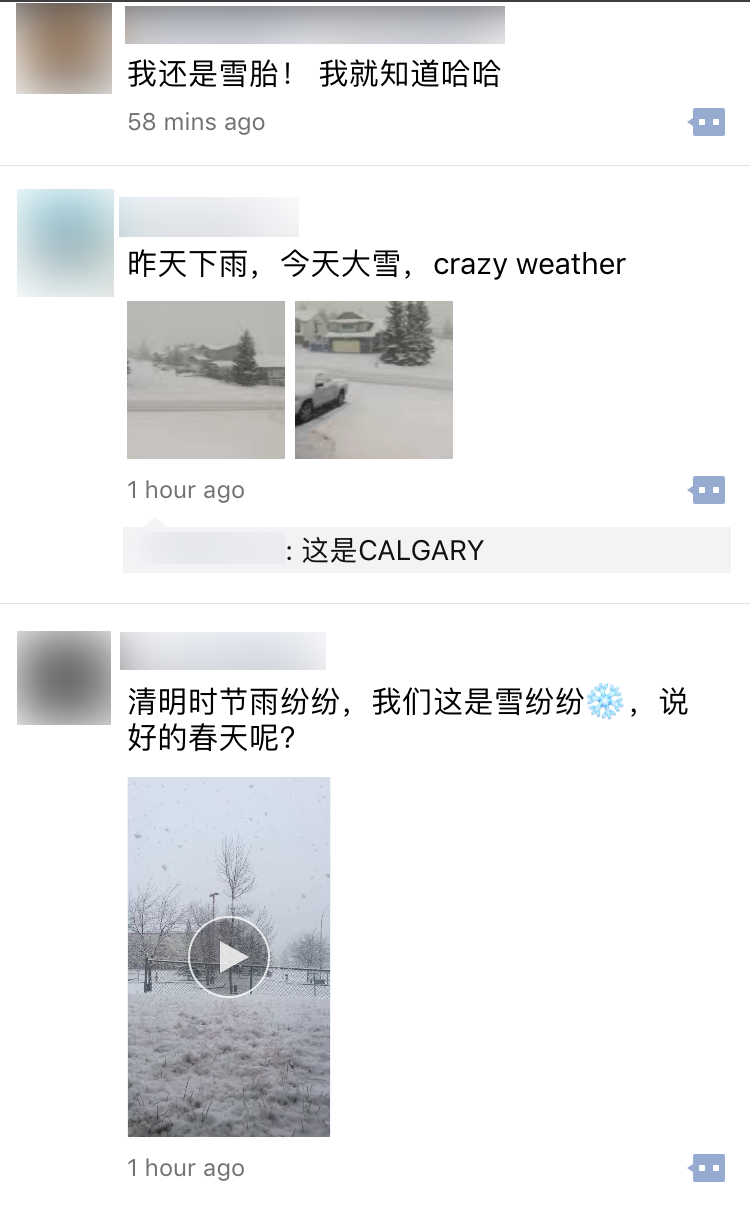Open name of 我还是雪胎 post author

click(x=314, y=25)
